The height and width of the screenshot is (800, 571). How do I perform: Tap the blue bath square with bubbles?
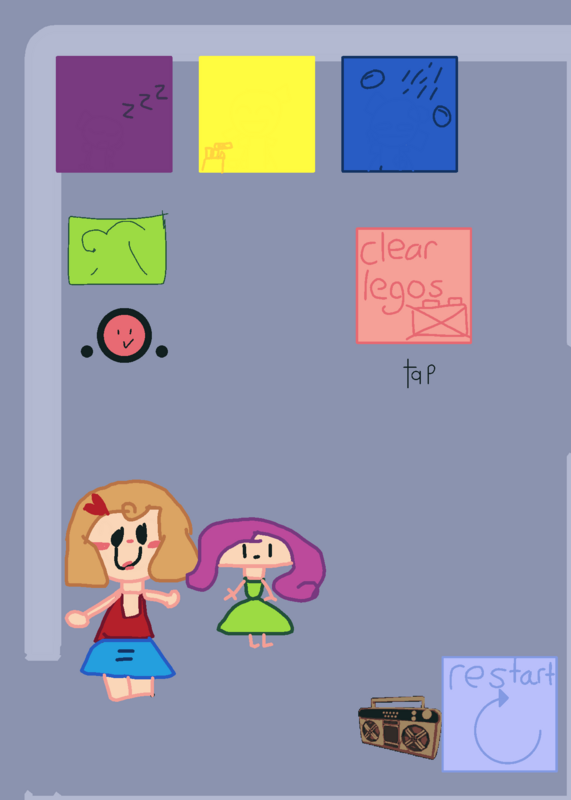[x=400, y=114]
